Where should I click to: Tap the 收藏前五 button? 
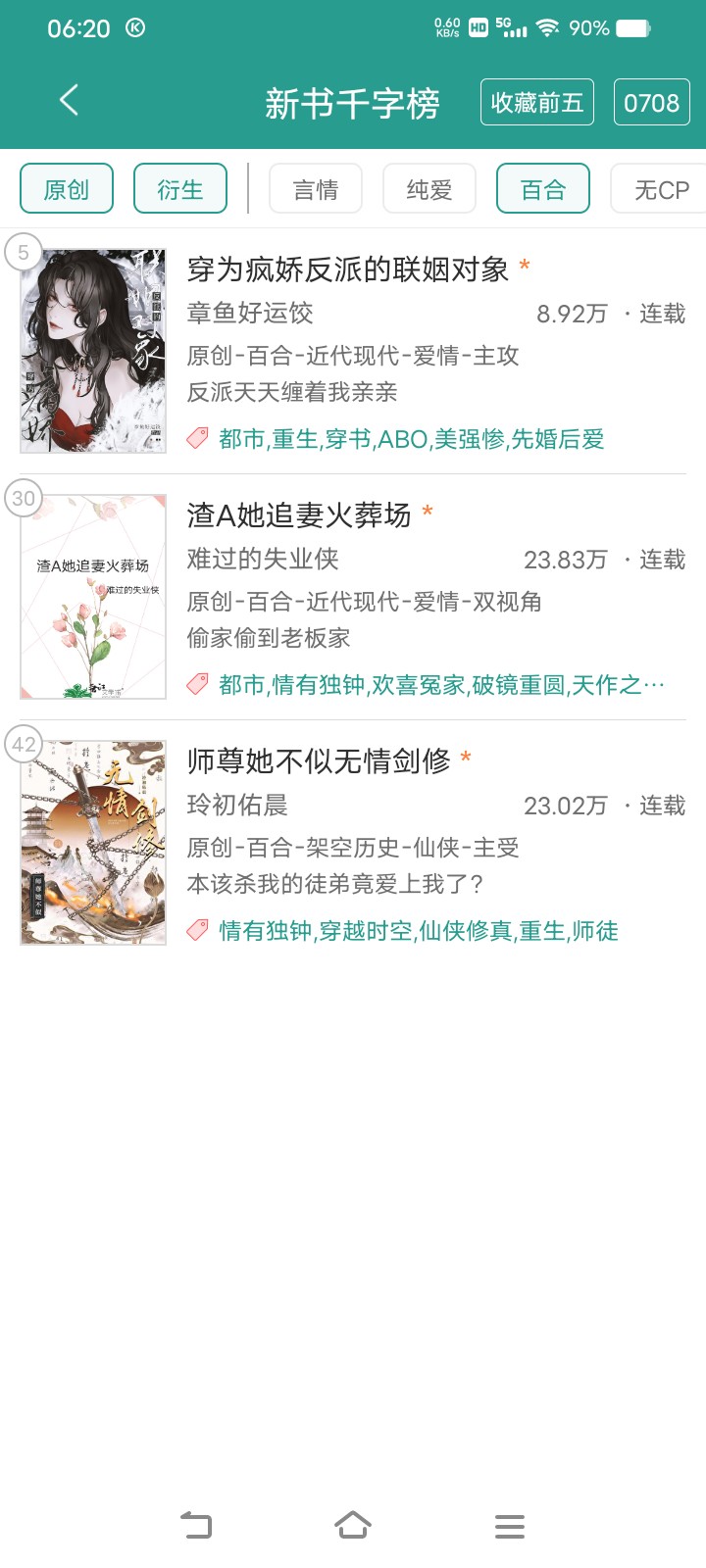pyautogui.click(x=537, y=102)
